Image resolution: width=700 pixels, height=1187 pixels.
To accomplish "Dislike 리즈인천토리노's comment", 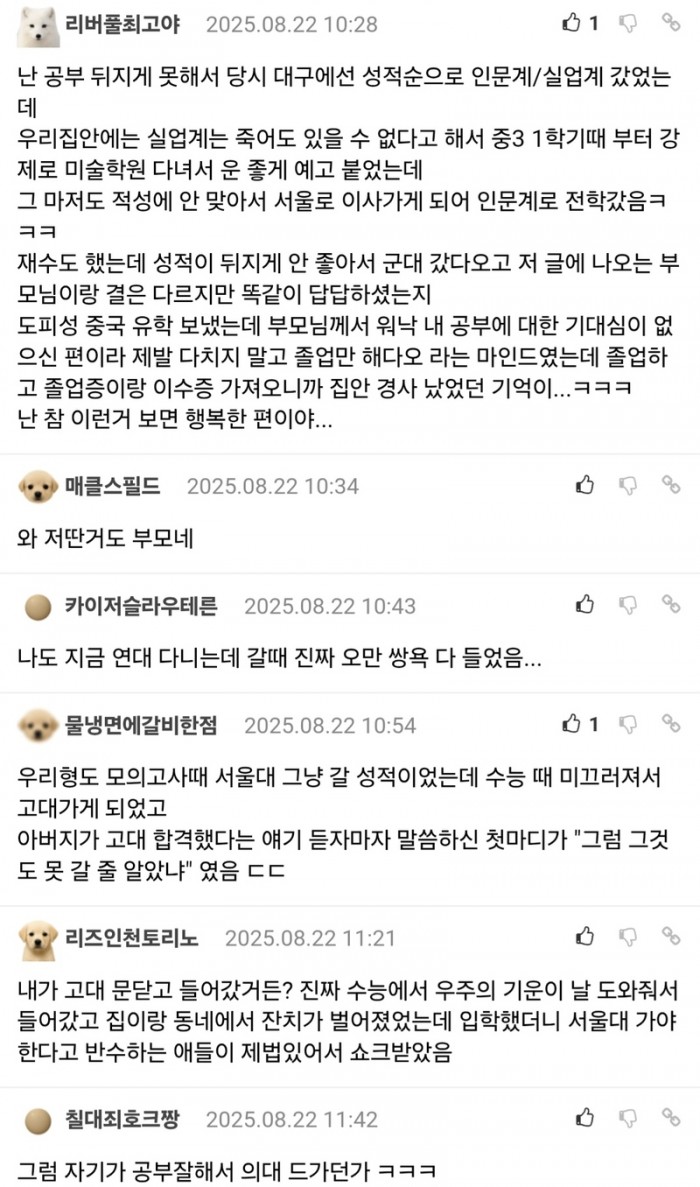I will [629, 937].
